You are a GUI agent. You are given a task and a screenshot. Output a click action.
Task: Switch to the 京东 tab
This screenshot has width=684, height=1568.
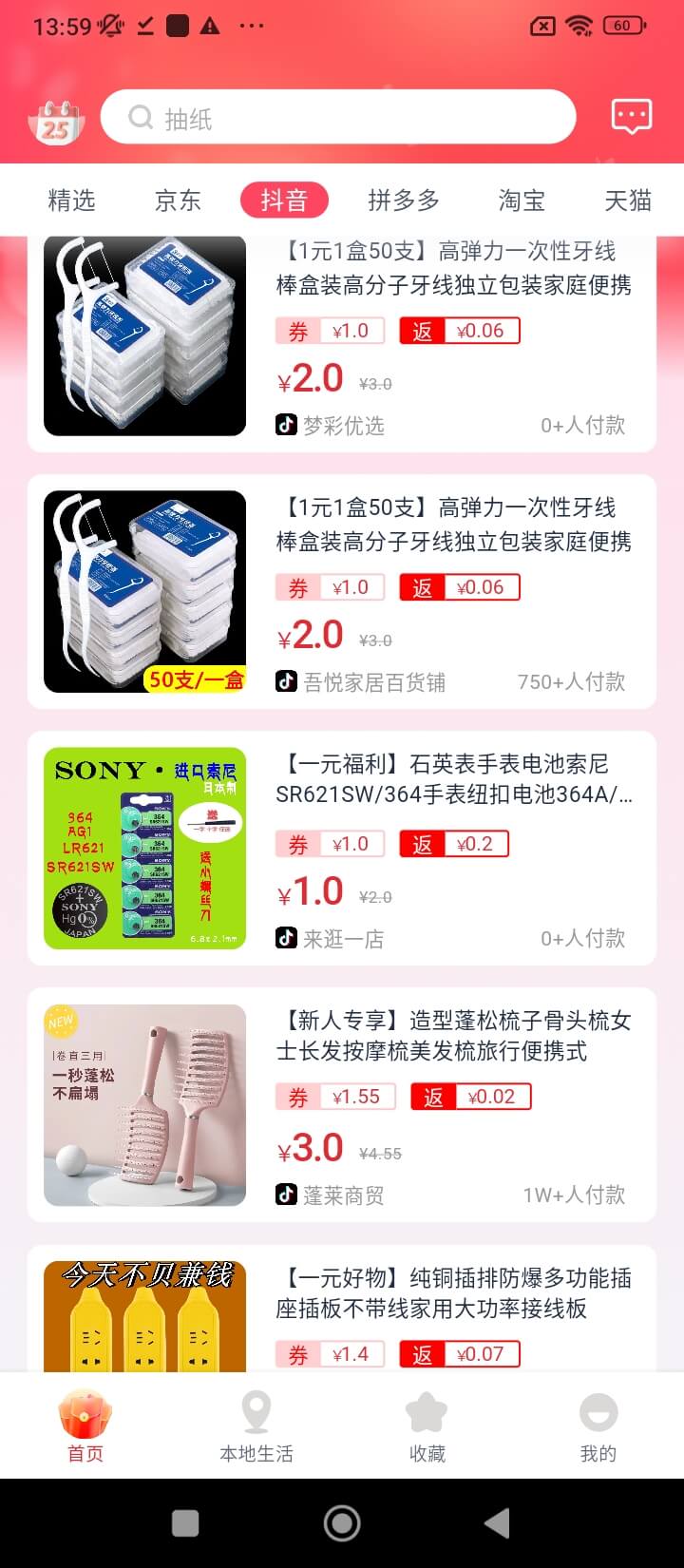click(178, 201)
